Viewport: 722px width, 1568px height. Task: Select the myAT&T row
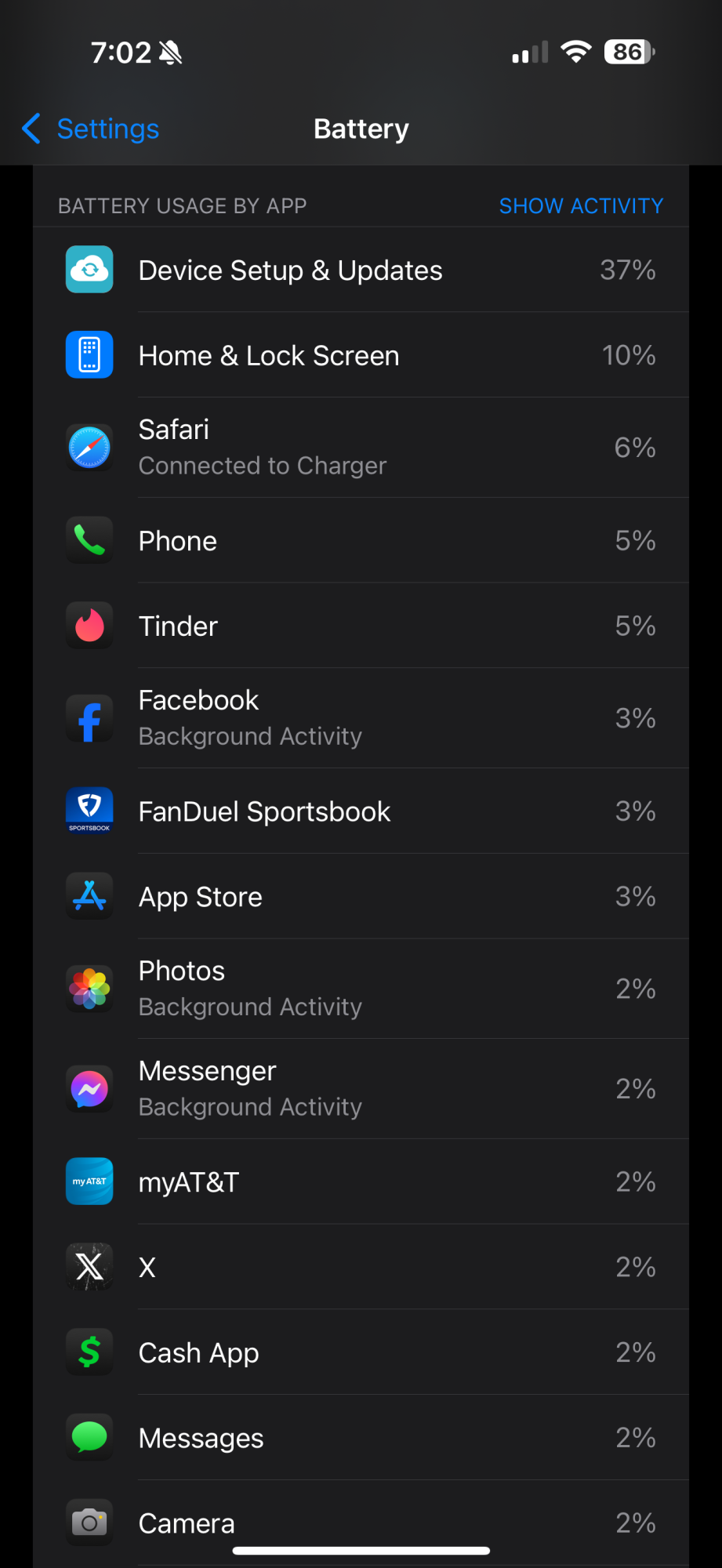(361, 1181)
